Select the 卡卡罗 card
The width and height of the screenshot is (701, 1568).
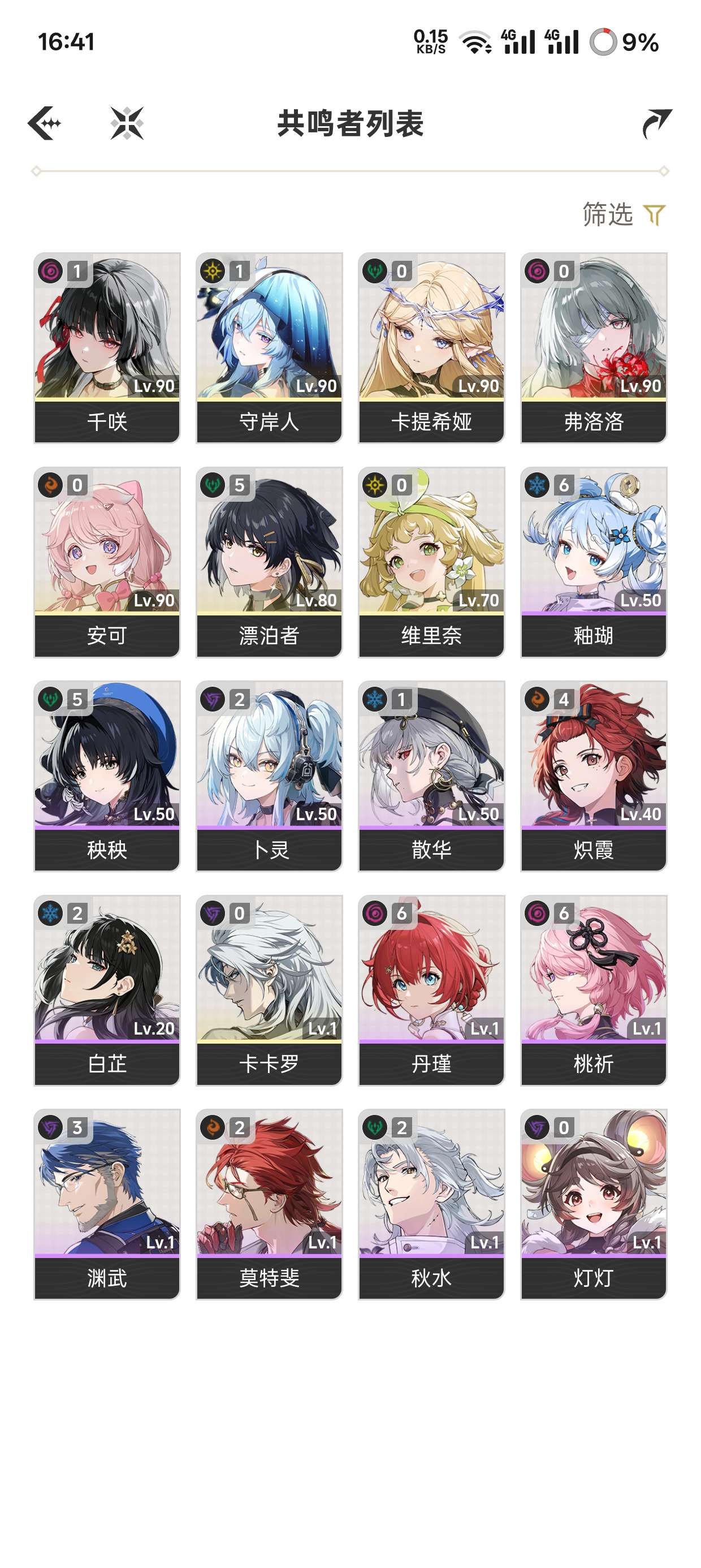click(x=269, y=990)
